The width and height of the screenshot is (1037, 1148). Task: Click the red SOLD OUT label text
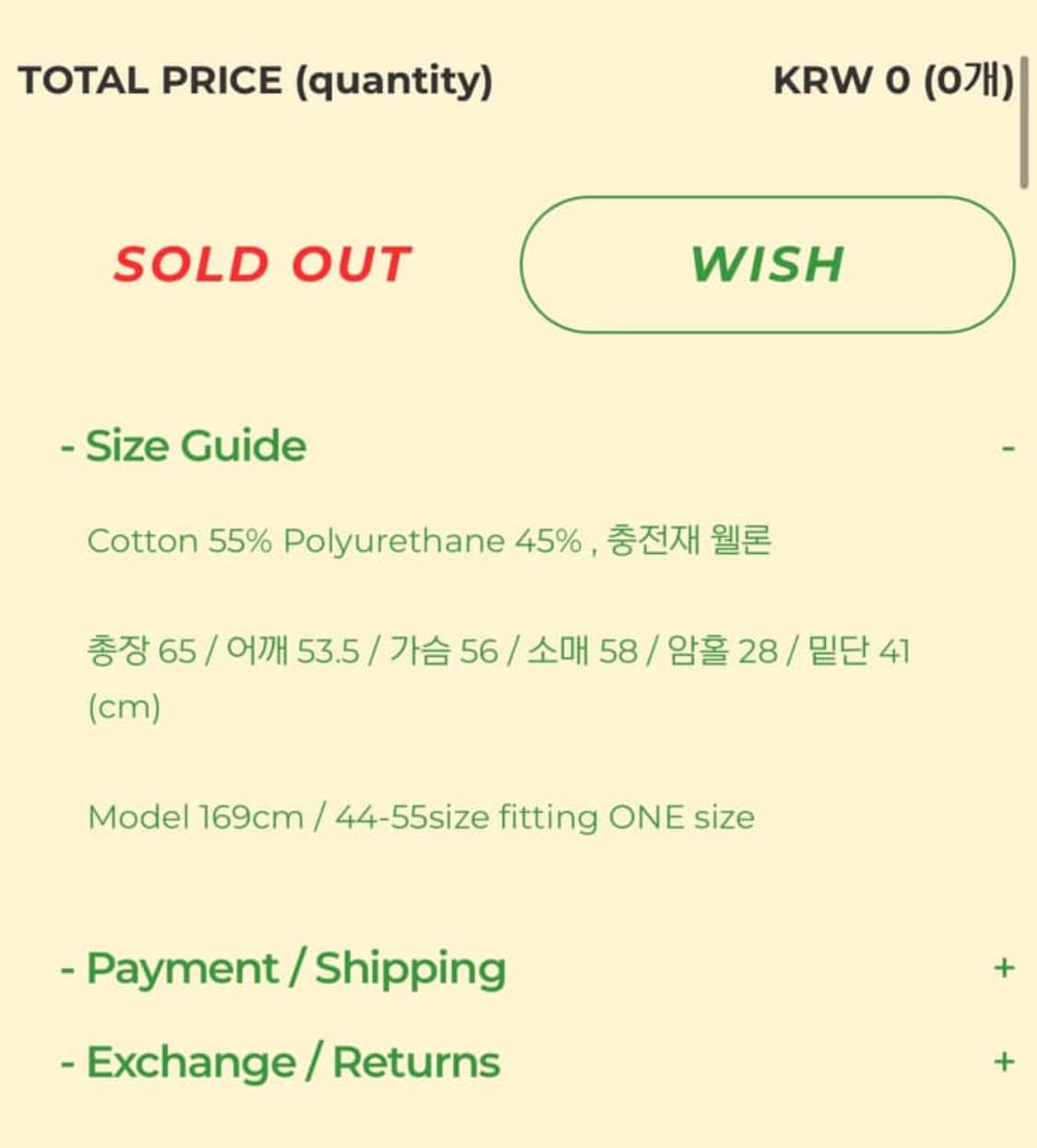pyautogui.click(x=261, y=265)
